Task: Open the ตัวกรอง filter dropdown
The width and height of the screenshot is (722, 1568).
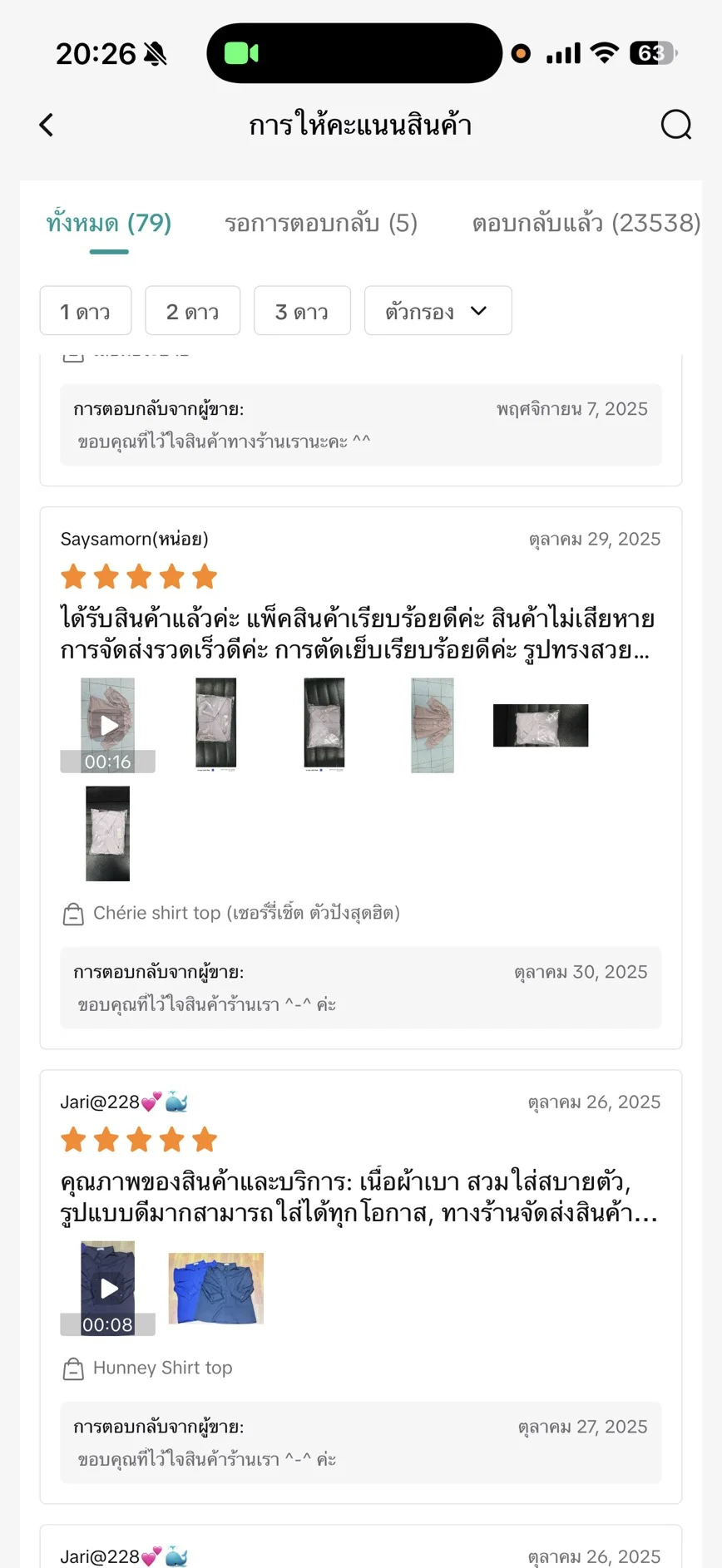Action: [x=438, y=310]
